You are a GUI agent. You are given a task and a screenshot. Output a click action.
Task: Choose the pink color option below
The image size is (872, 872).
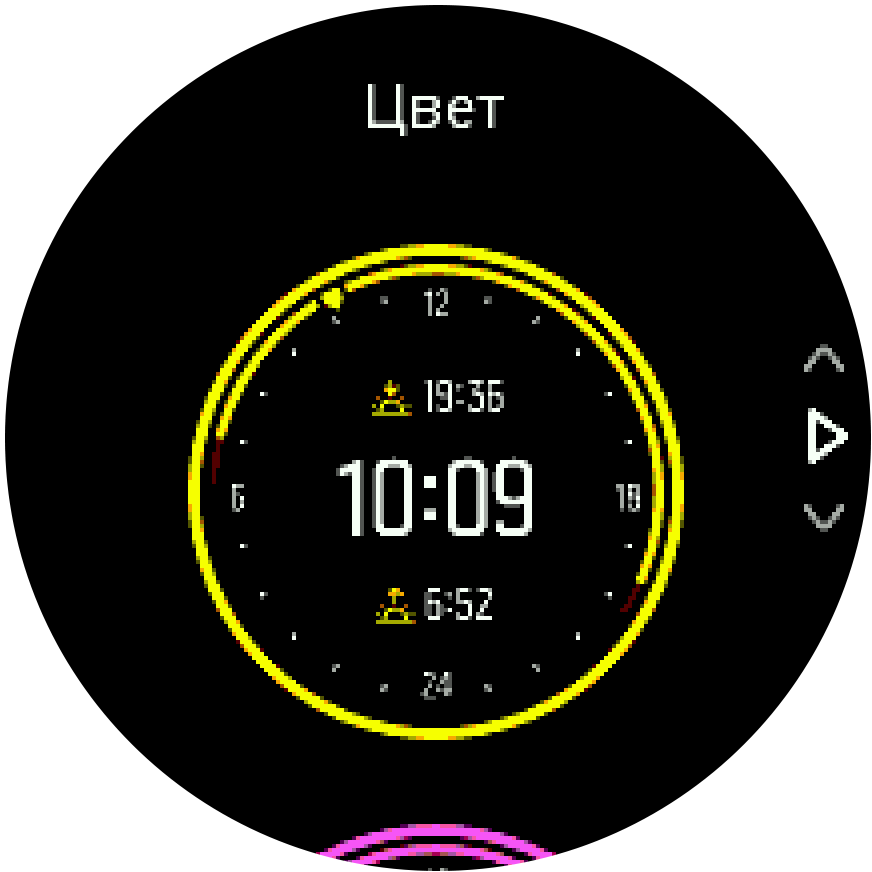coord(436,848)
